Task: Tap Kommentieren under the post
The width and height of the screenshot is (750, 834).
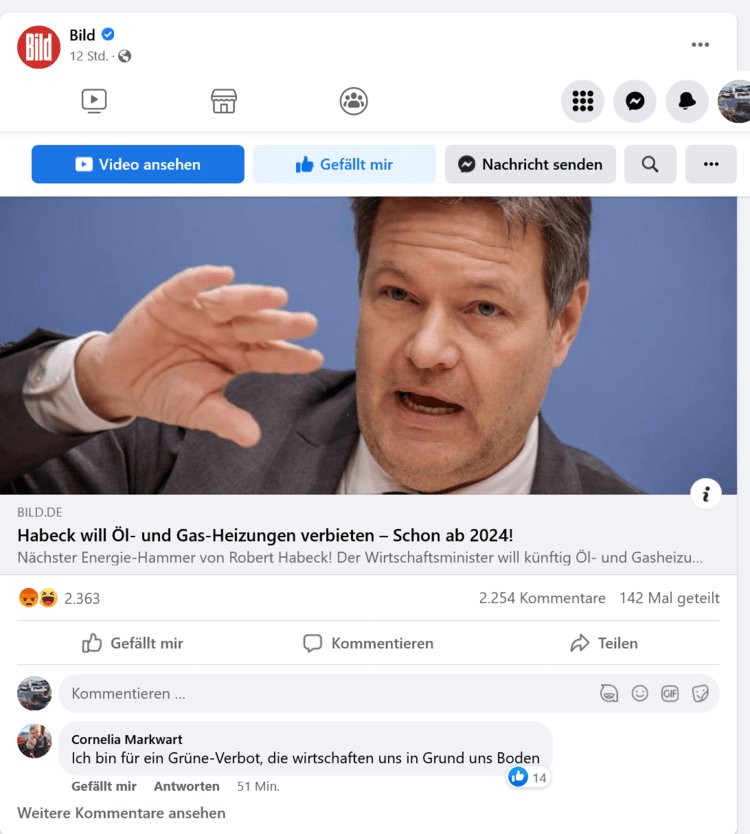Action: point(368,643)
